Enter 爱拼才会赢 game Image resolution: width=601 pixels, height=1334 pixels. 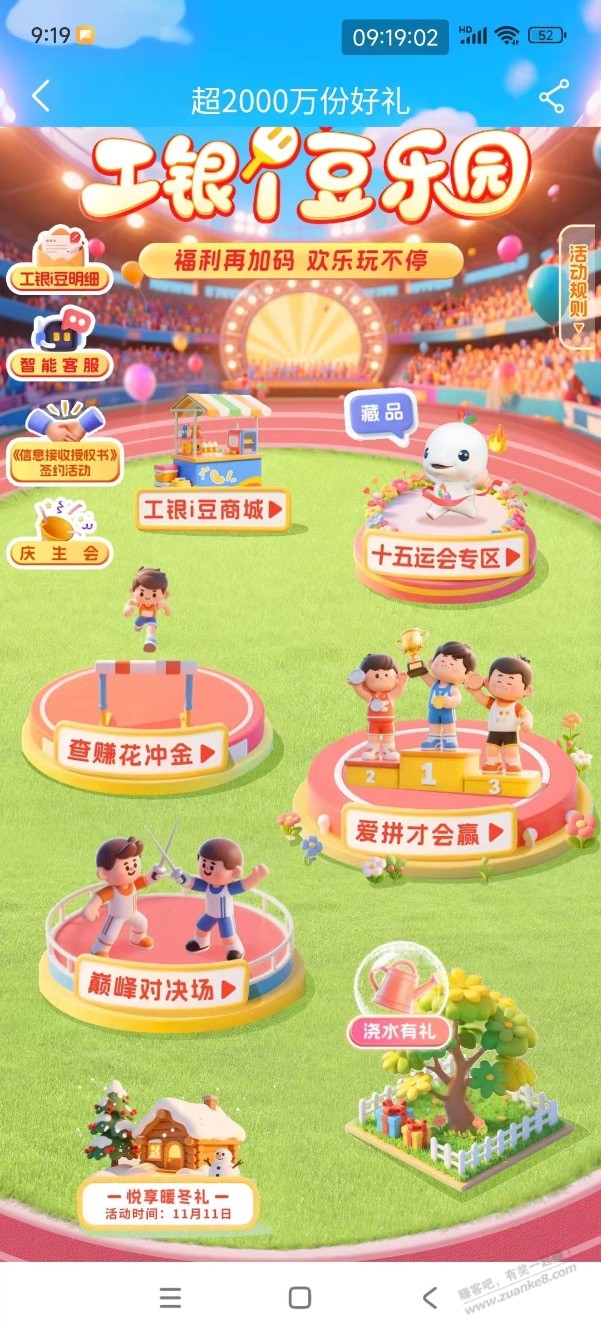coord(429,830)
